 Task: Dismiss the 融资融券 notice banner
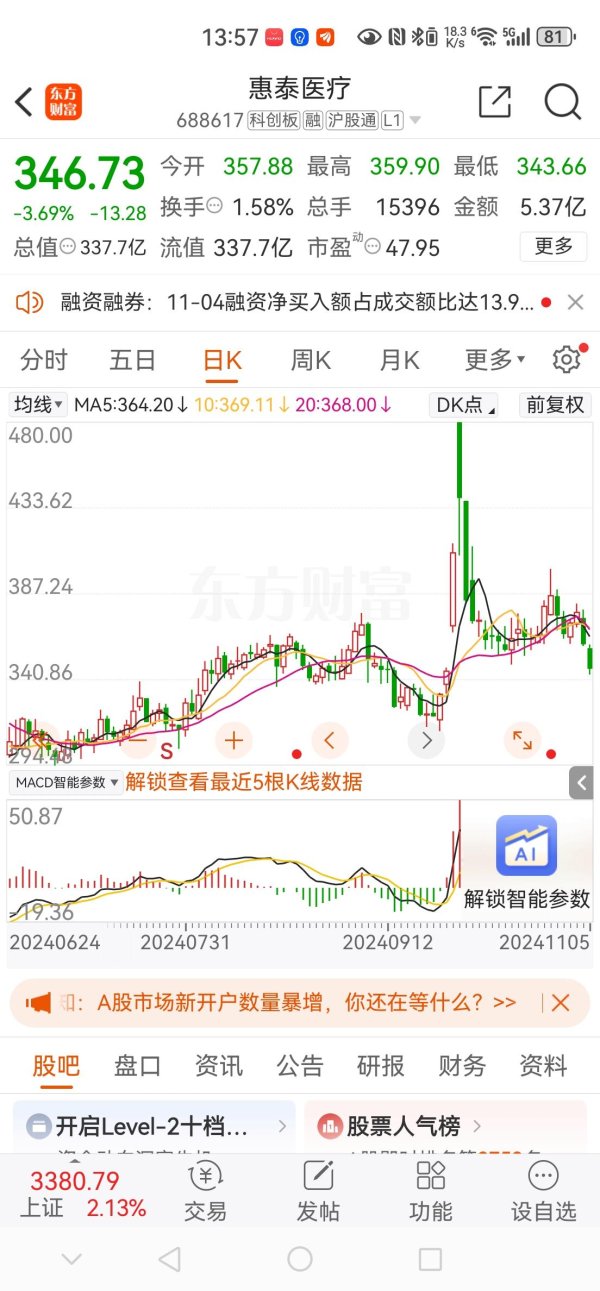575,302
